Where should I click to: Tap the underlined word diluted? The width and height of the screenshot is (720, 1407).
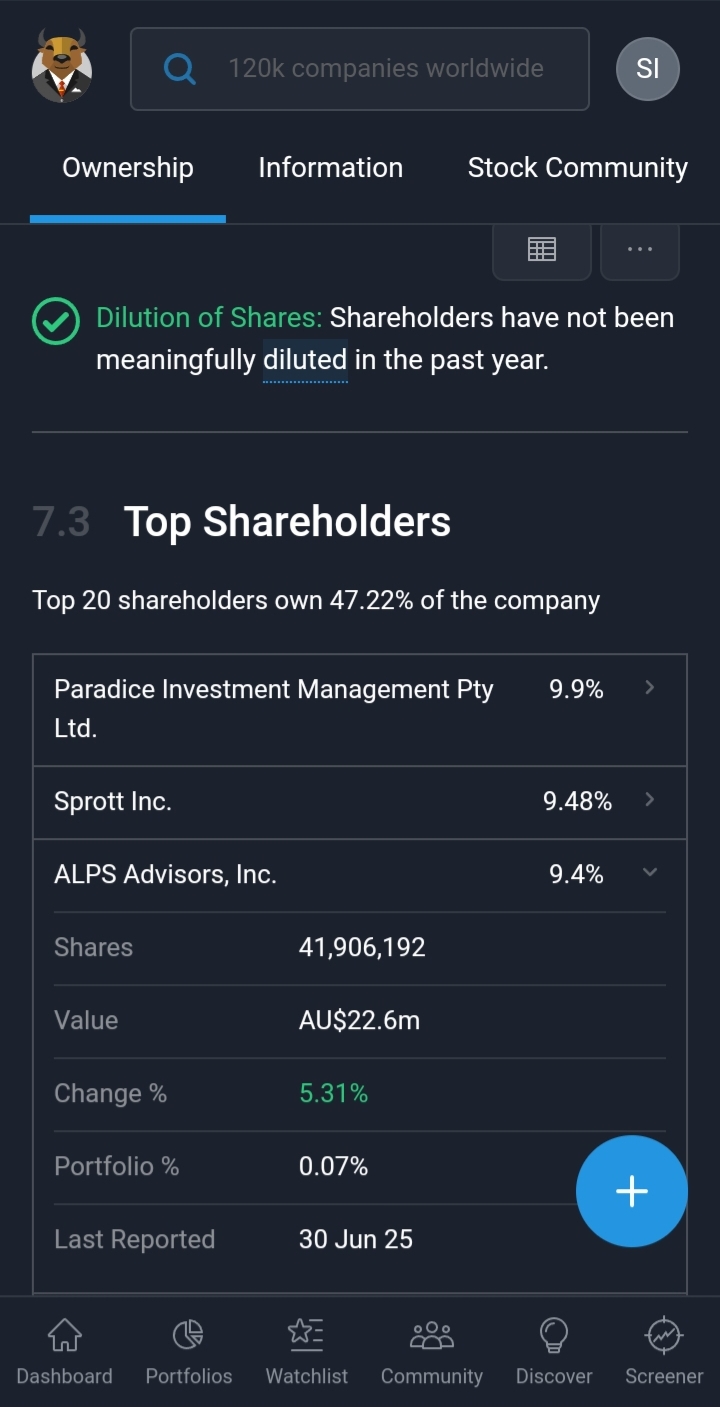click(305, 360)
